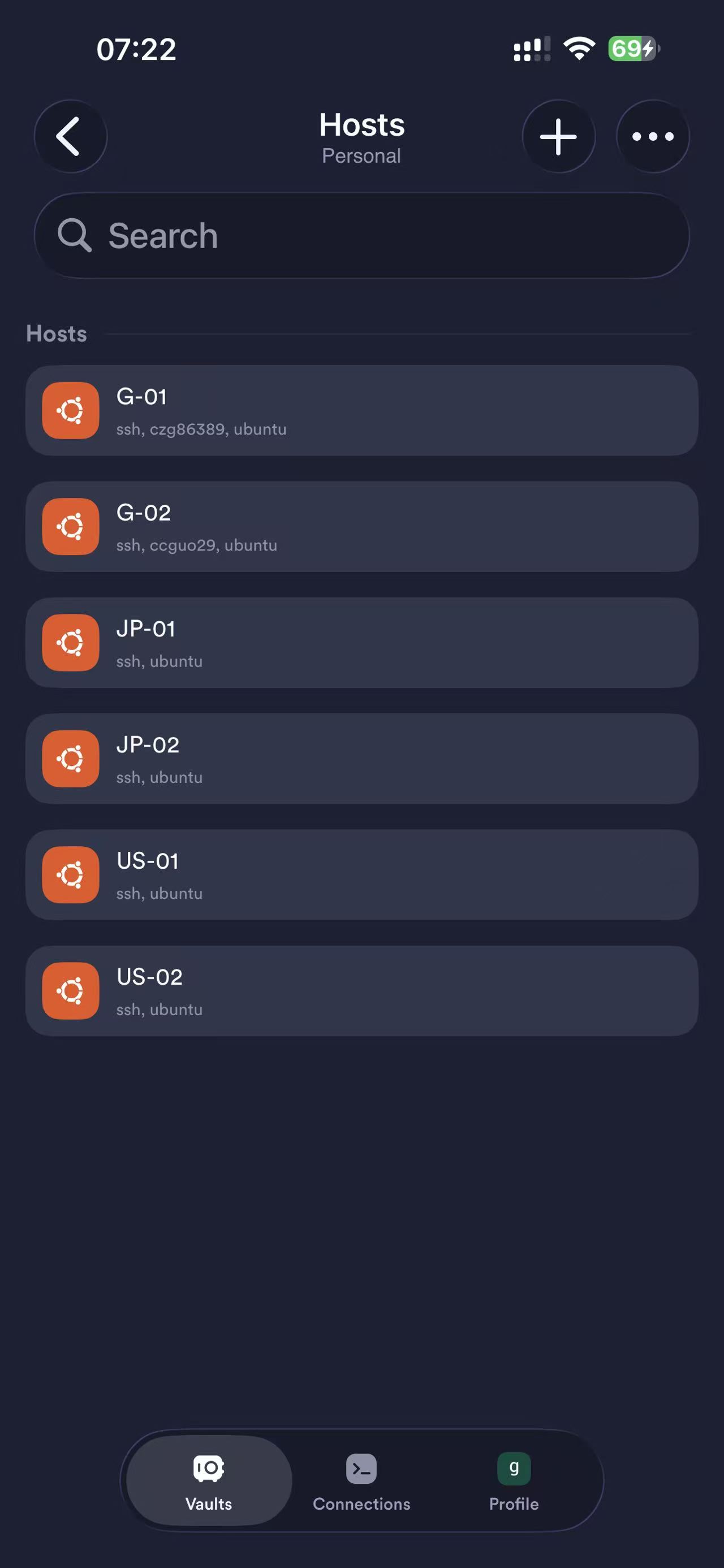Go back using the back arrow

[71, 136]
